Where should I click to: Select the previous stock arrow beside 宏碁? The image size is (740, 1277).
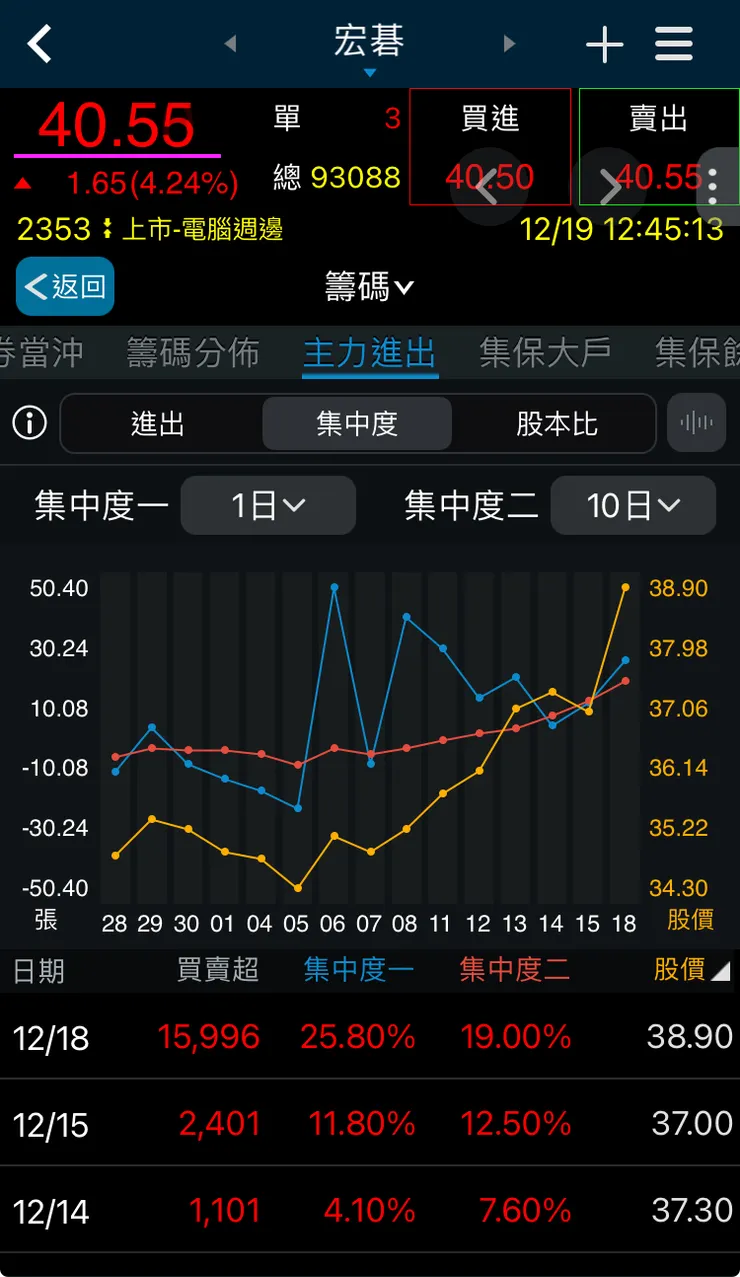point(232,43)
